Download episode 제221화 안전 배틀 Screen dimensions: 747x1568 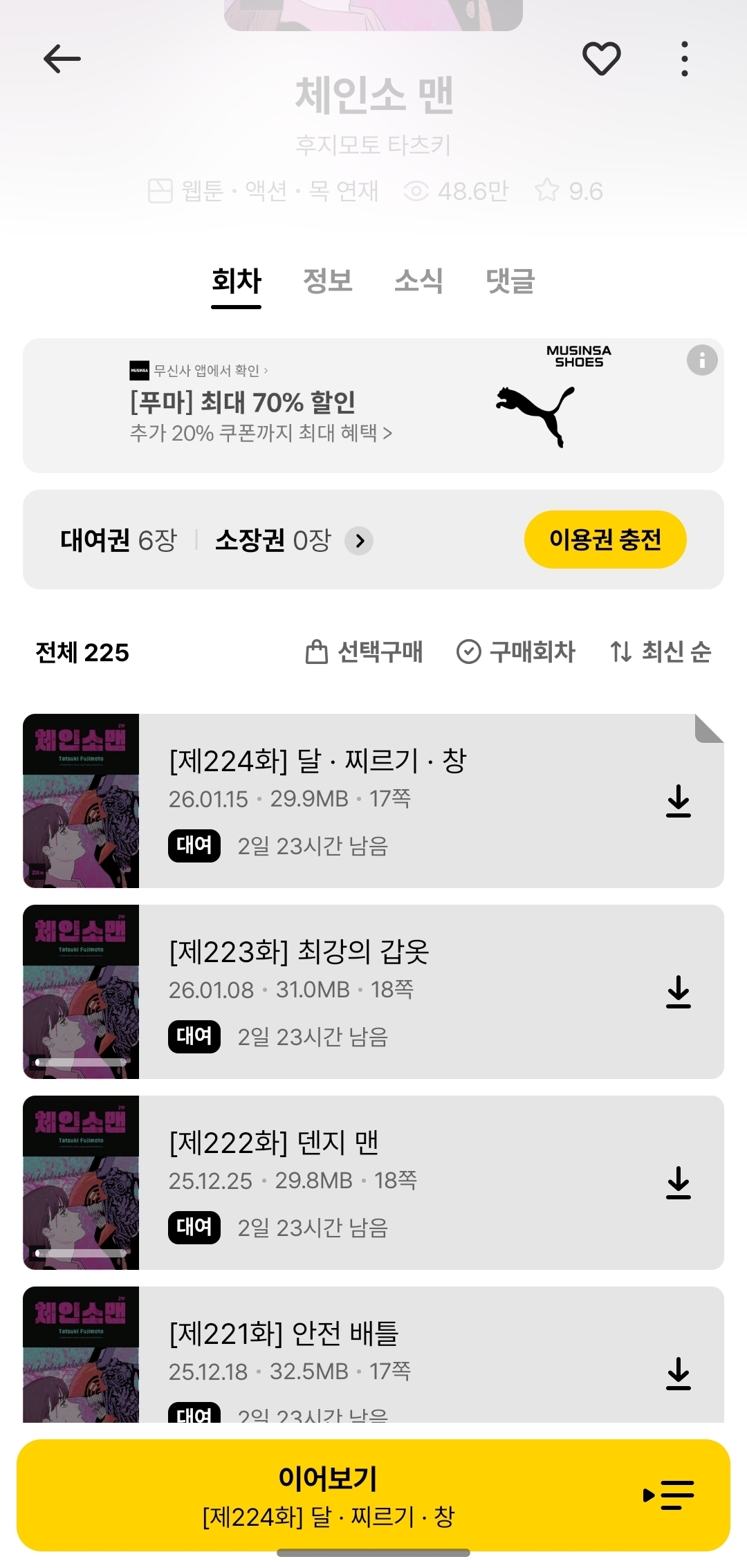click(x=679, y=1374)
